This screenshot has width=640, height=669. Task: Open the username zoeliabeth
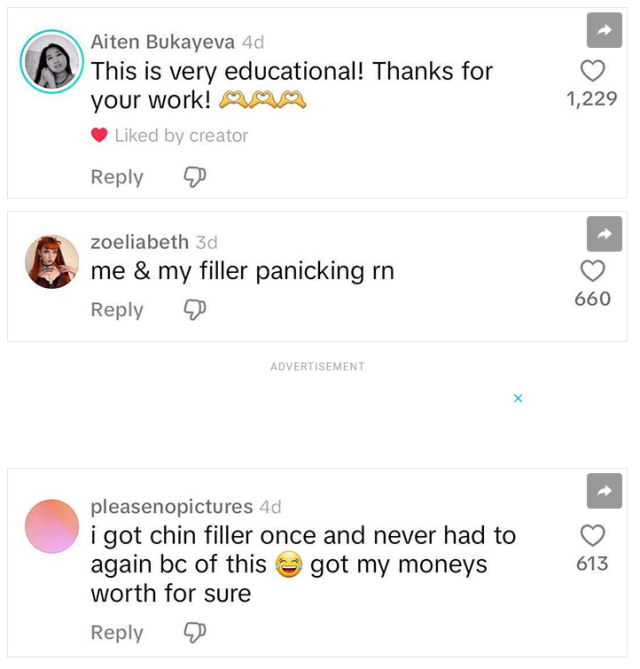click(x=139, y=242)
